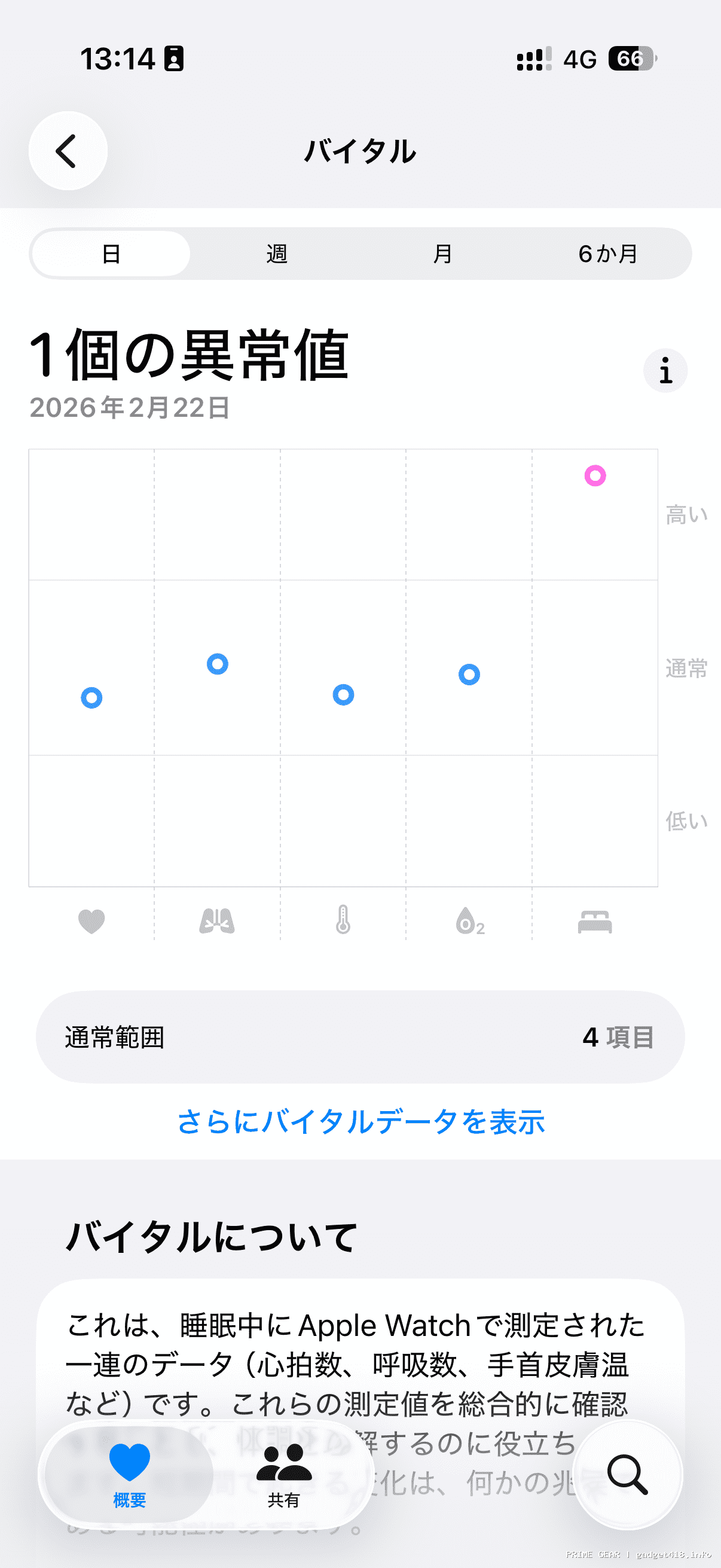Select the heart rate data point

[92, 697]
